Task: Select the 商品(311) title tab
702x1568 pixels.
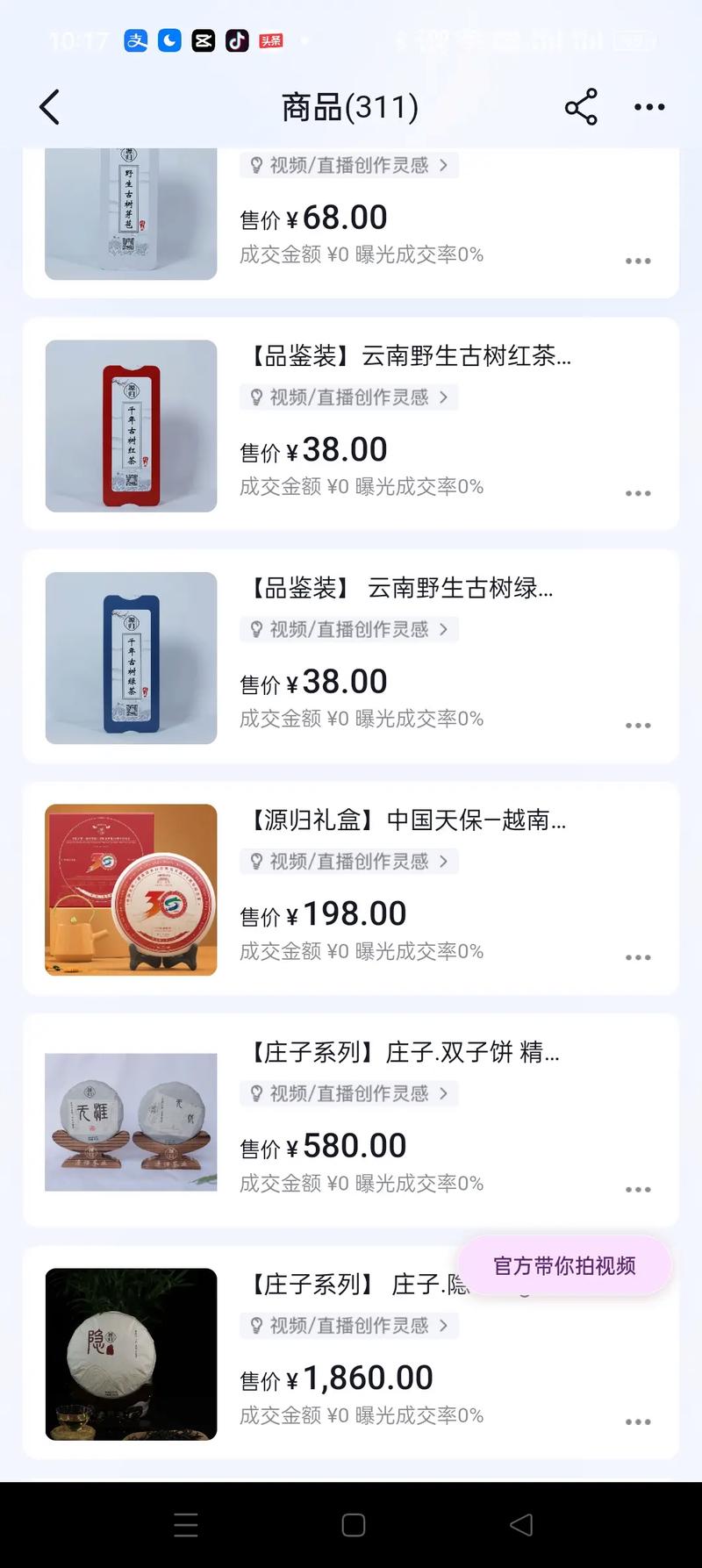Action: (x=348, y=106)
